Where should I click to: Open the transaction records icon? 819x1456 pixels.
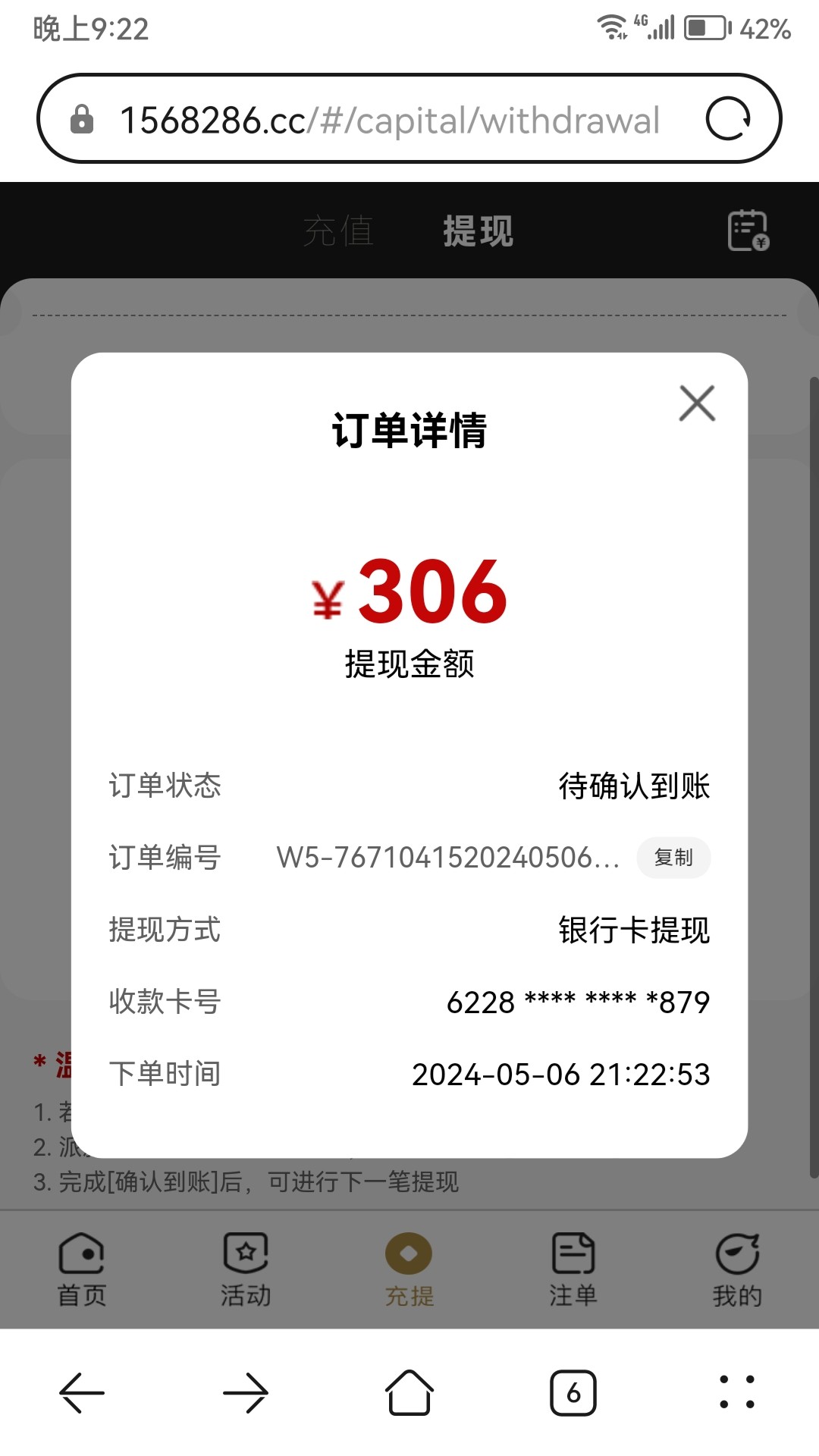pos(748,231)
